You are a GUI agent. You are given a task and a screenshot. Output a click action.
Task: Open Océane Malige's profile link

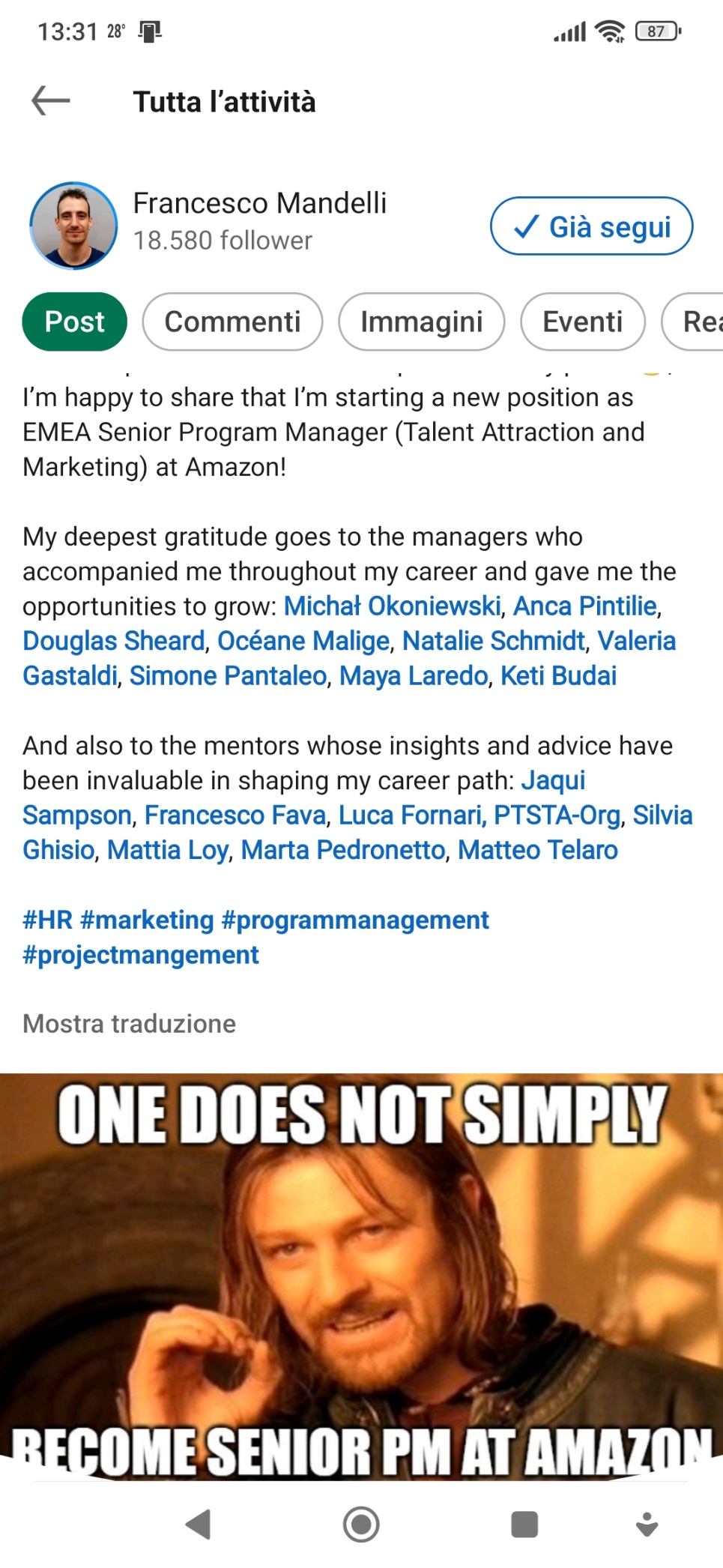[x=303, y=641]
